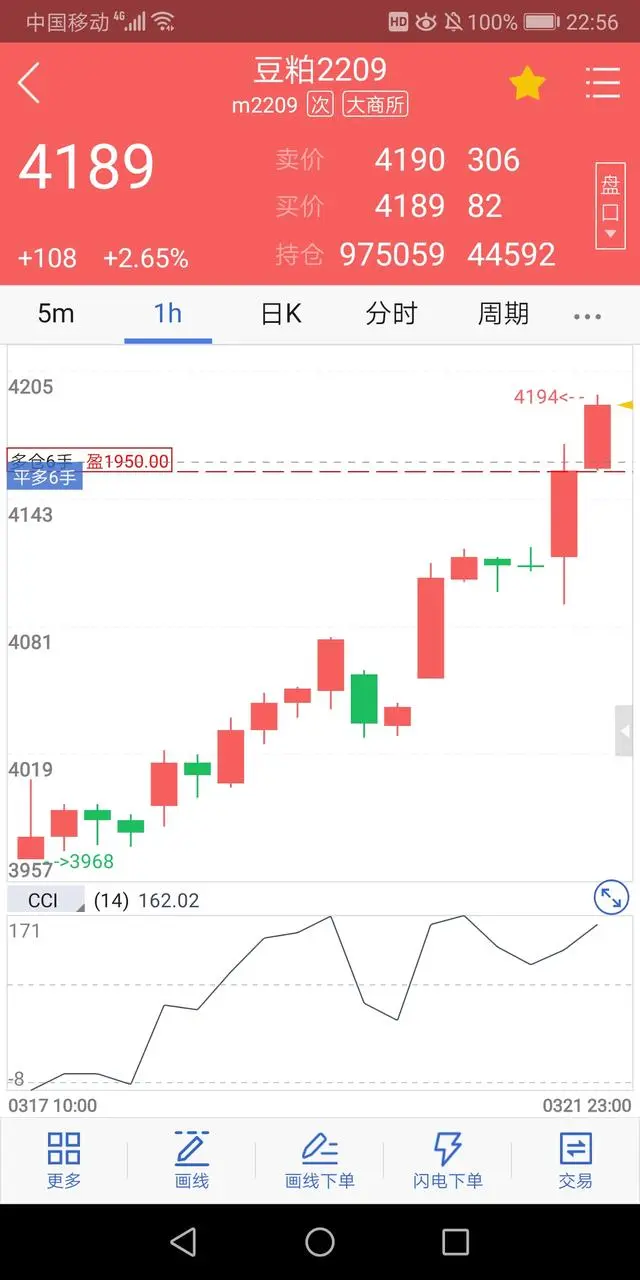Open the list menu icon
This screenshot has width=640, height=1280.
(603, 83)
